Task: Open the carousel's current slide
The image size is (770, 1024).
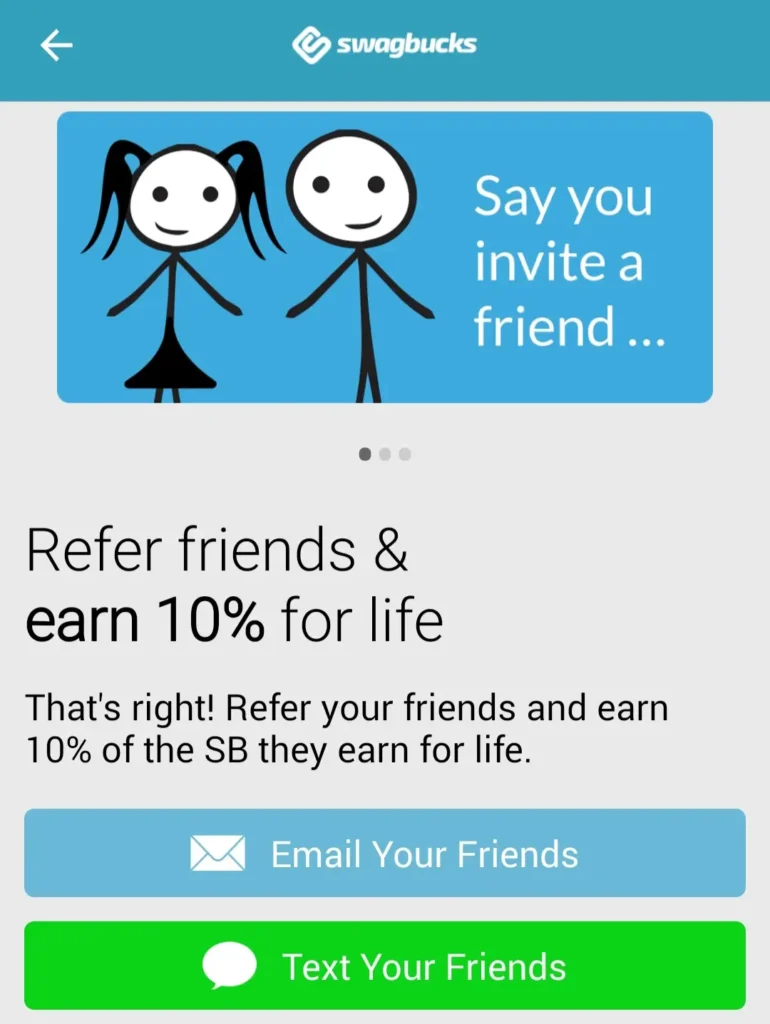Action: (x=385, y=258)
